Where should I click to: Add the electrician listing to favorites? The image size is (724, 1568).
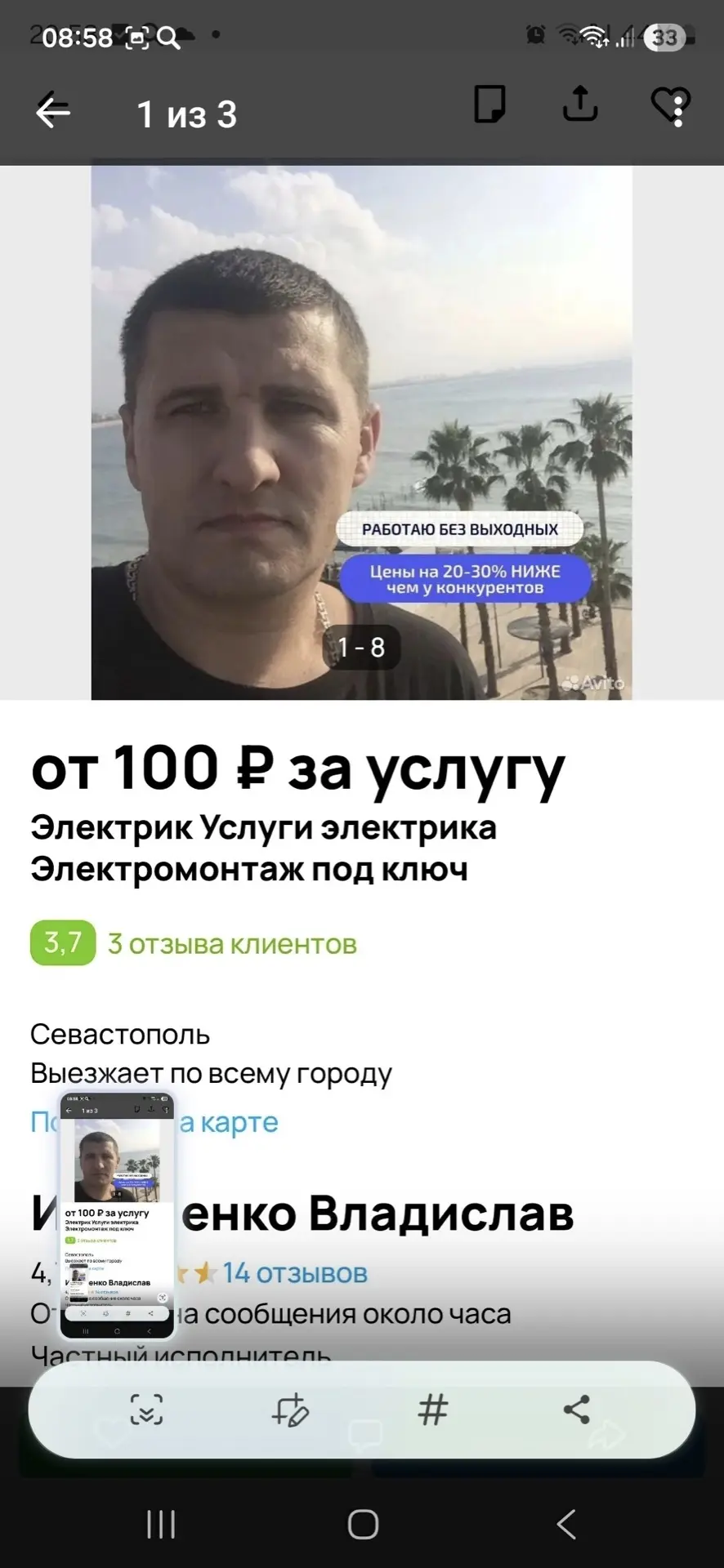point(670,105)
